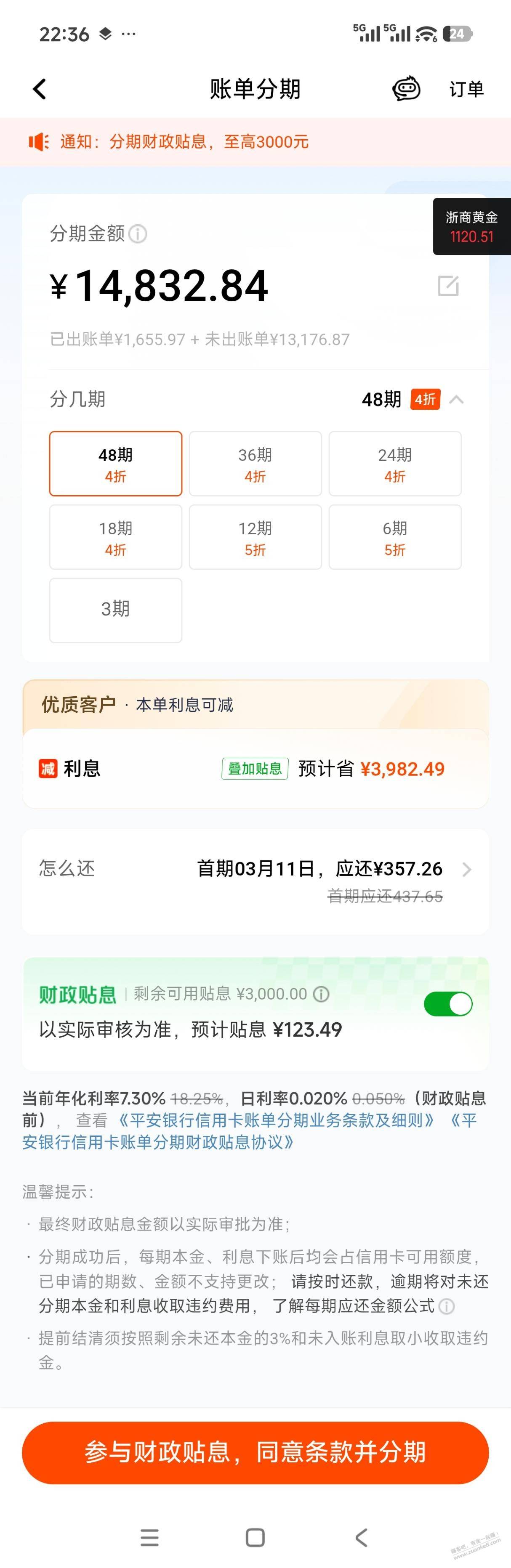
Task: Tap 参与财政贴息，同意条款并分期 button
Action: [x=255, y=1452]
